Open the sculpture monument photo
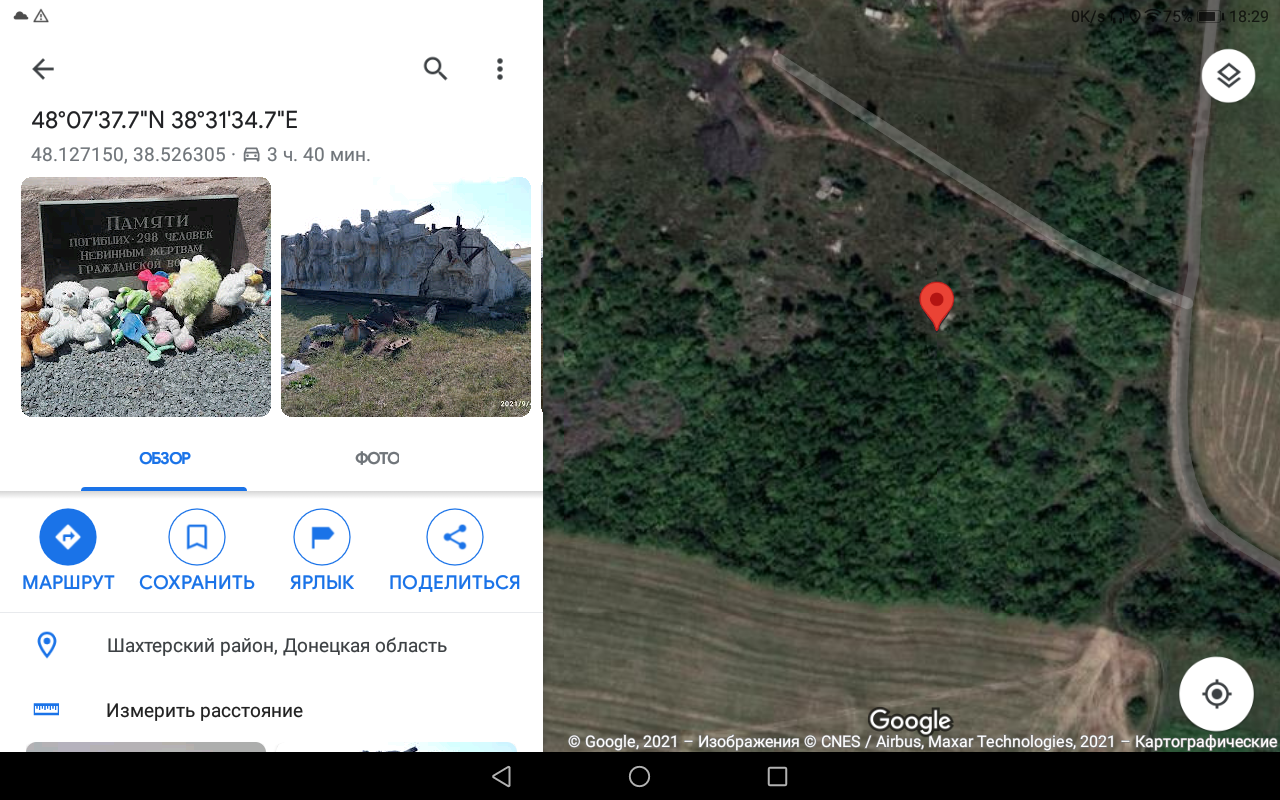This screenshot has height=800, width=1280. tap(405, 297)
